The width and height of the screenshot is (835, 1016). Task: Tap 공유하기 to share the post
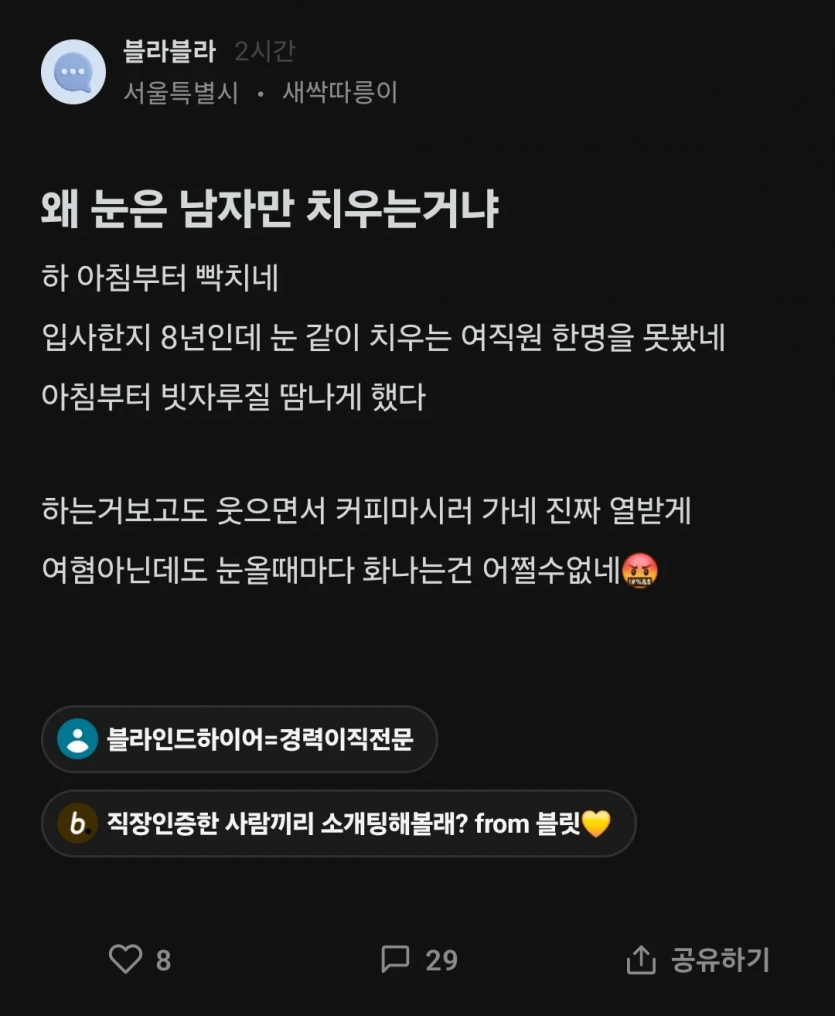[x=698, y=960]
